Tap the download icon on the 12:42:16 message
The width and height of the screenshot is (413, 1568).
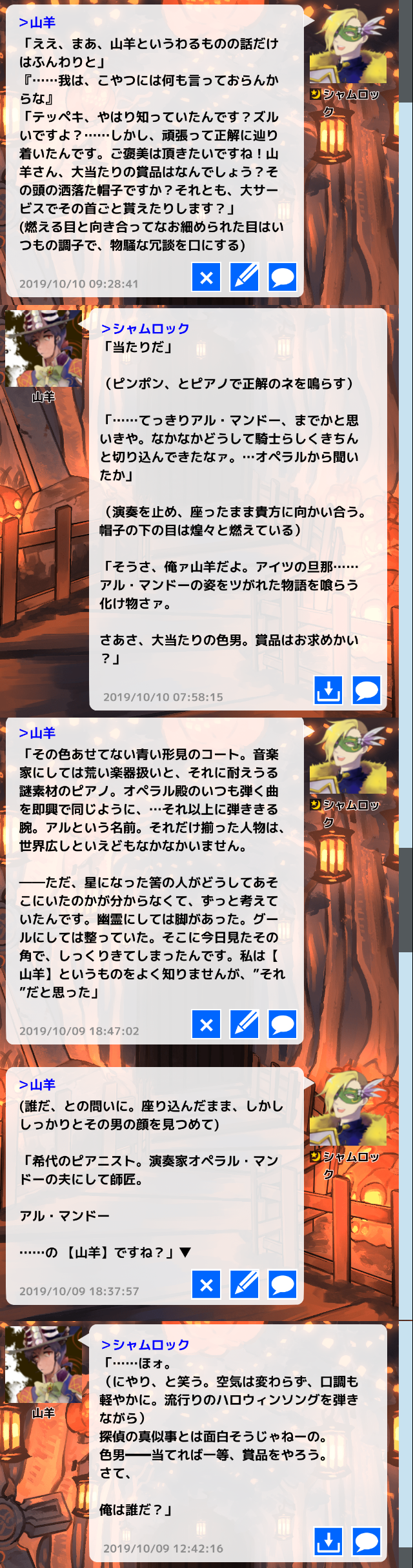[x=328, y=1542]
